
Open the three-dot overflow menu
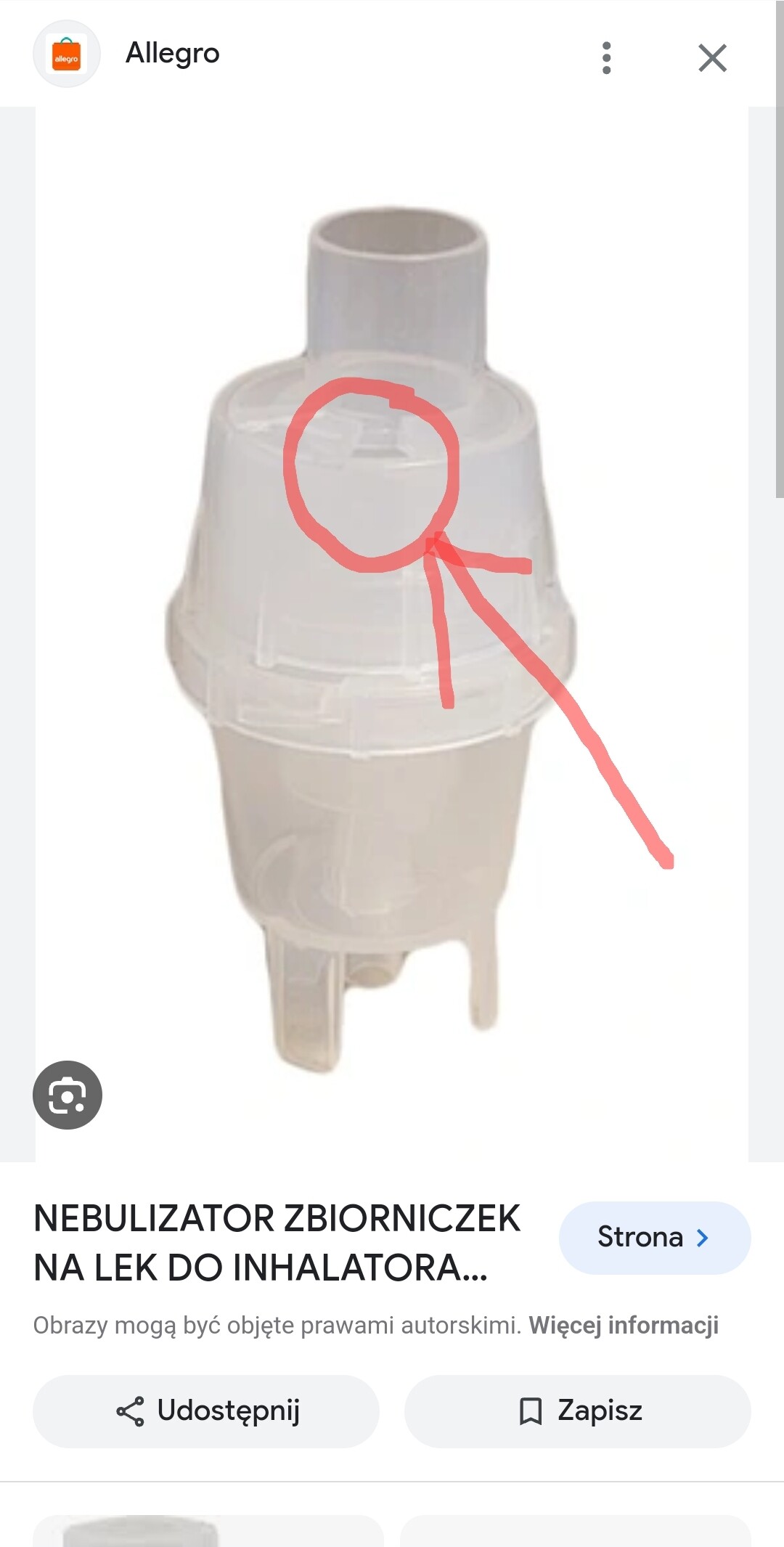point(607,58)
